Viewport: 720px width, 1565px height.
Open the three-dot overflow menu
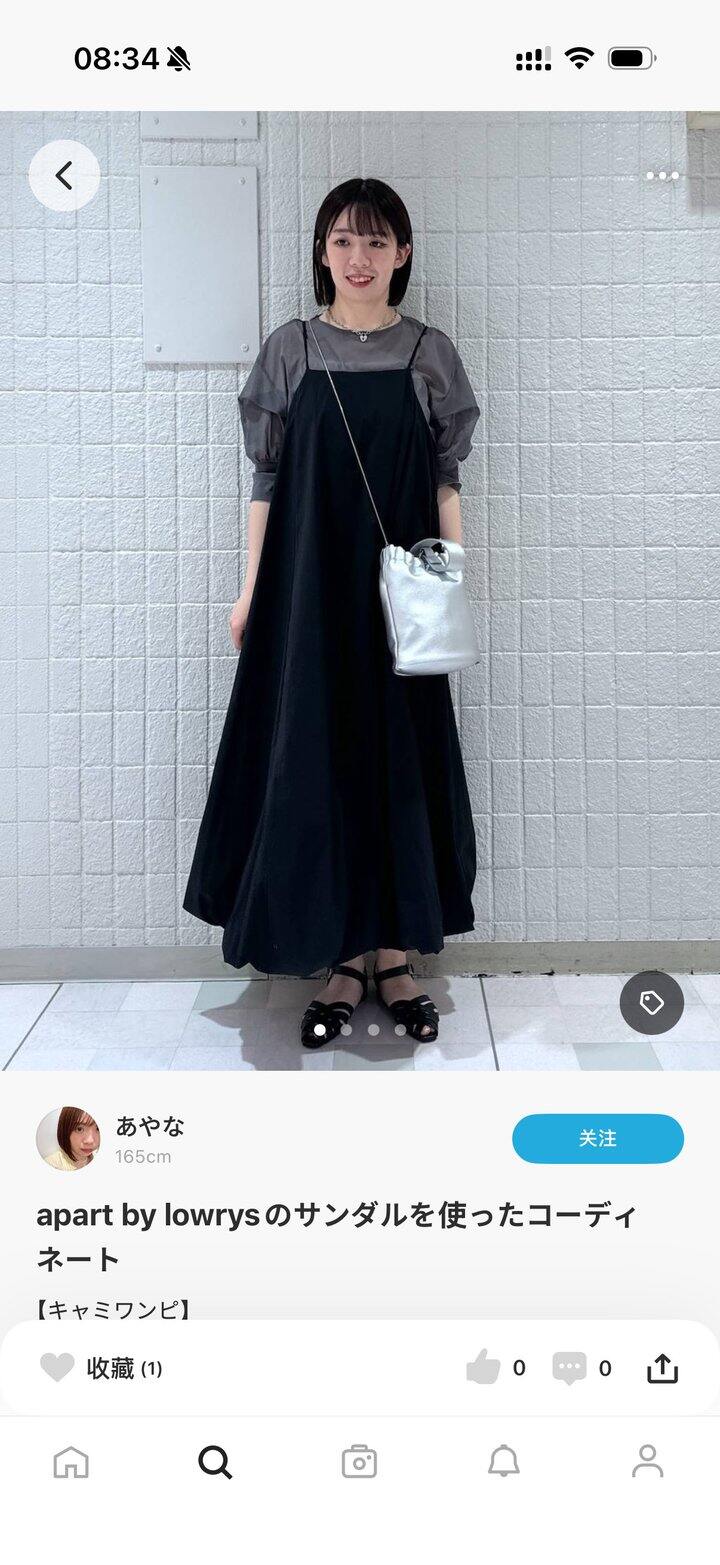tap(662, 176)
